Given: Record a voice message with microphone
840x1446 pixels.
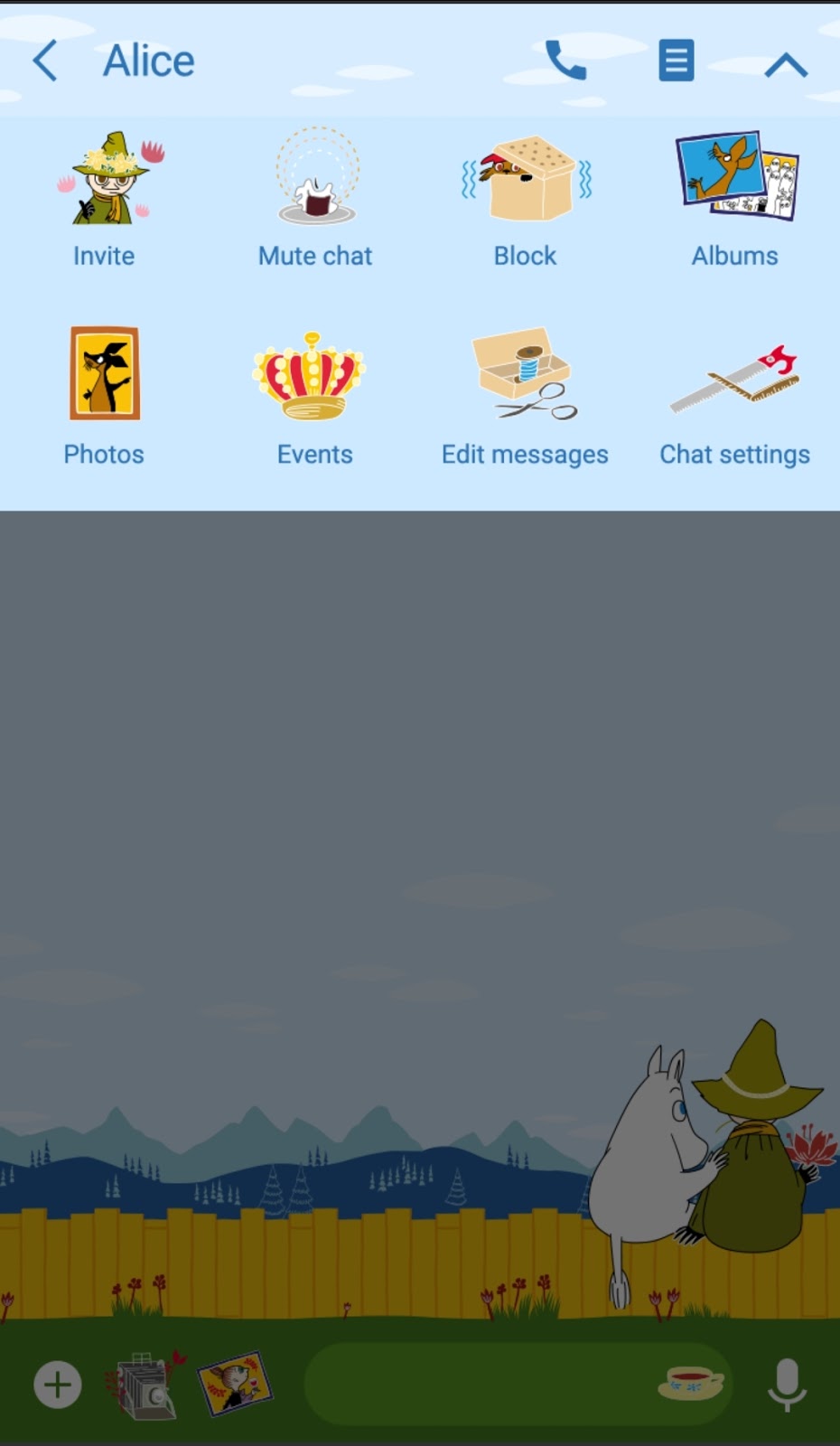Looking at the screenshot, I should coord(787,1385).
